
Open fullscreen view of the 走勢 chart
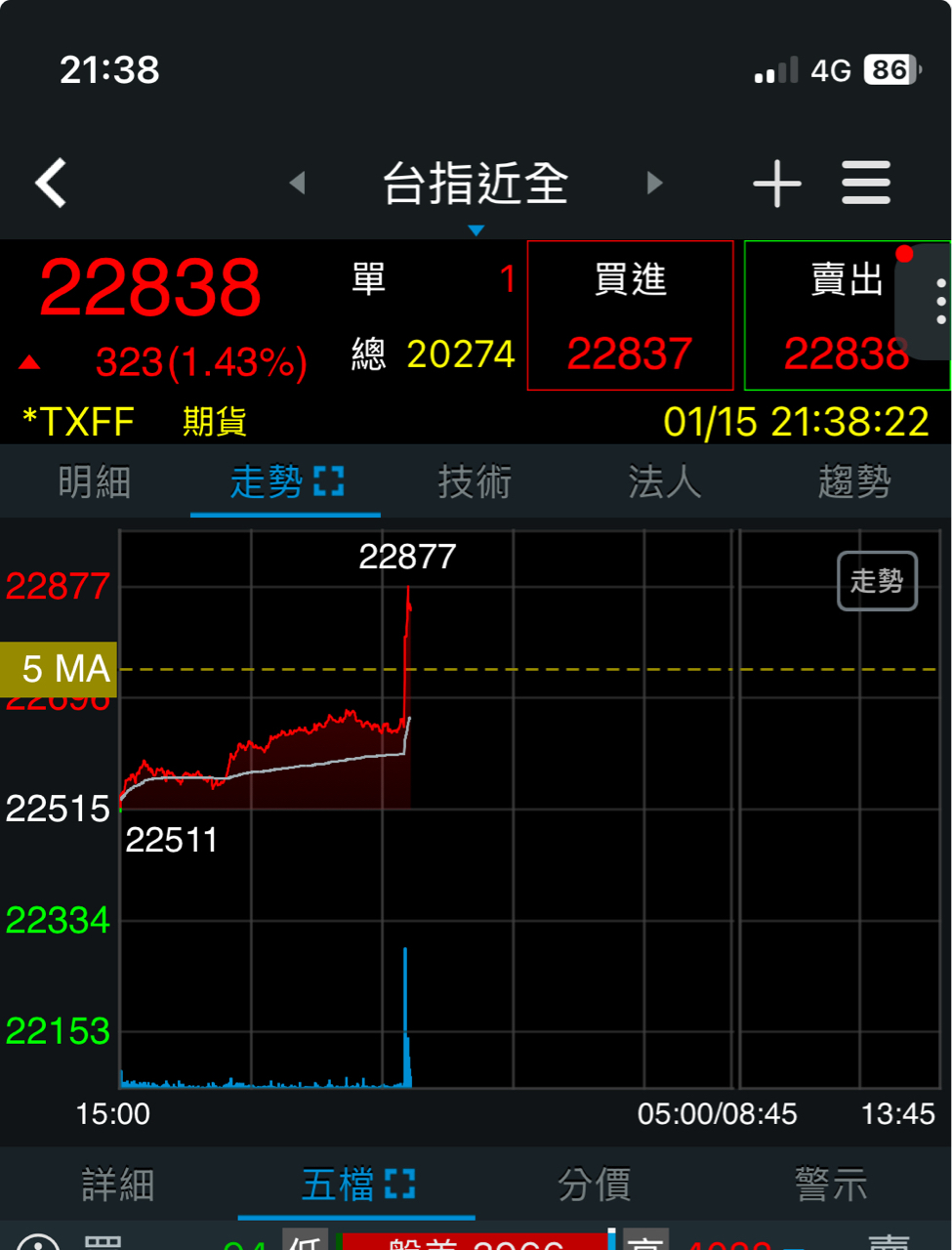pos(331,478)
